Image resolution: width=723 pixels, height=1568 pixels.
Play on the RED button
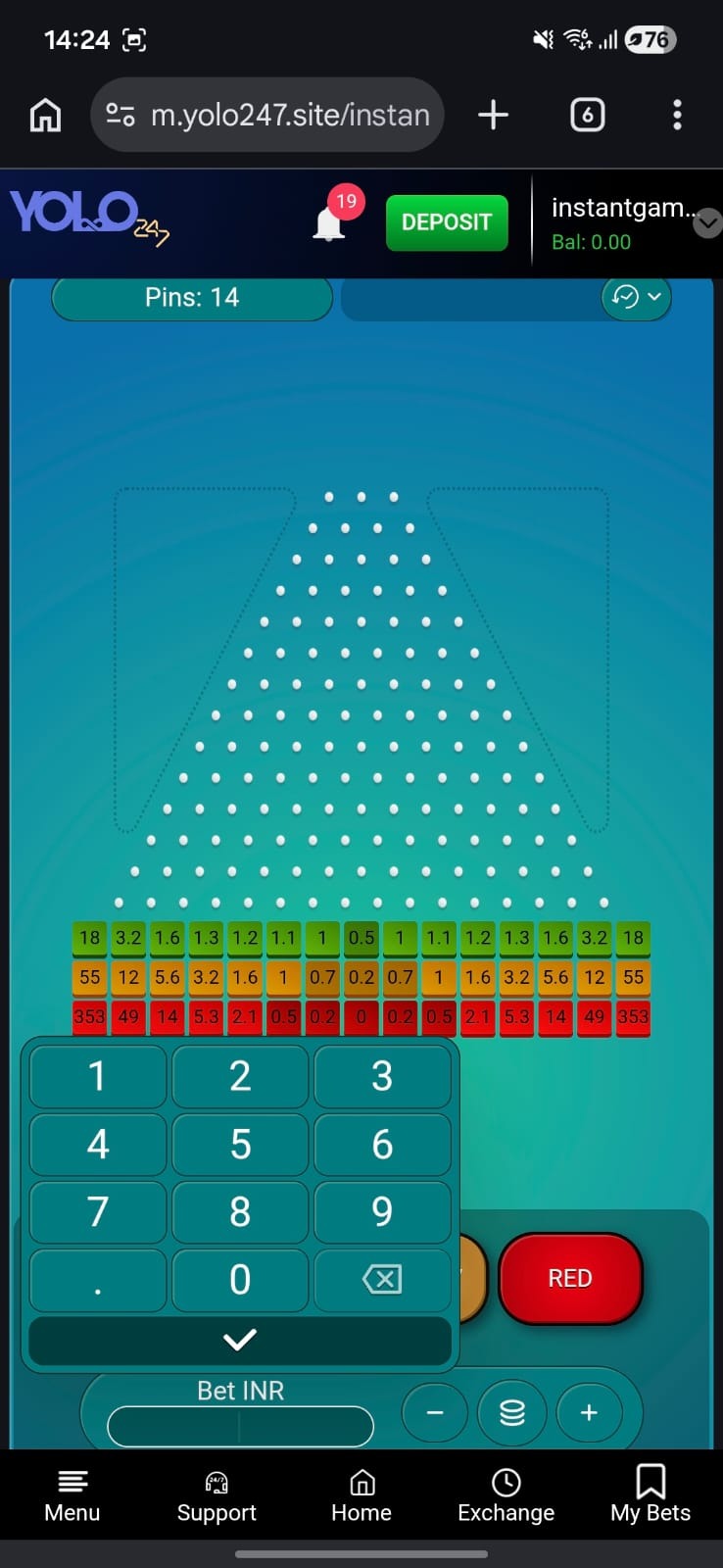tap(570, 1278)
